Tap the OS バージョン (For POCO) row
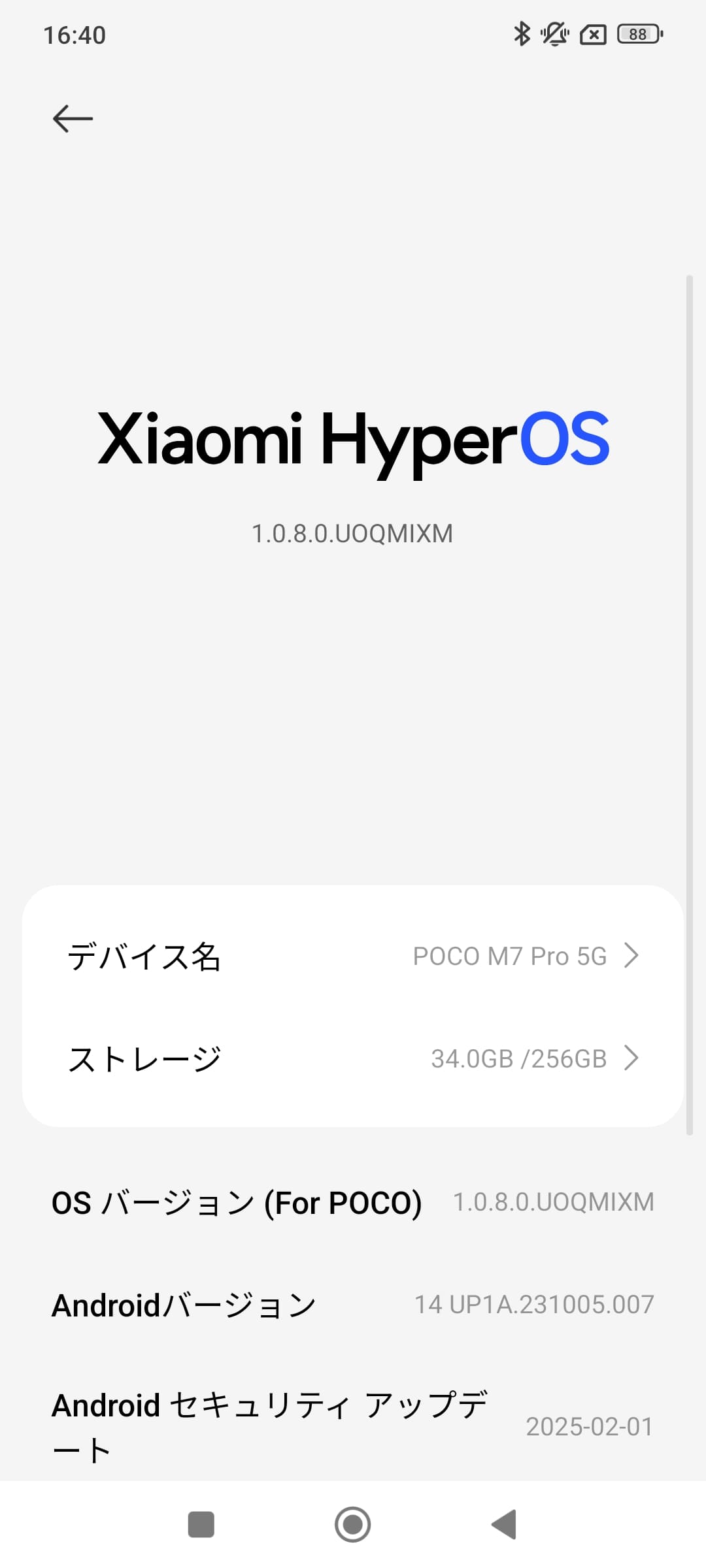Viewport: 706px width, 1568px height. 353,1202
